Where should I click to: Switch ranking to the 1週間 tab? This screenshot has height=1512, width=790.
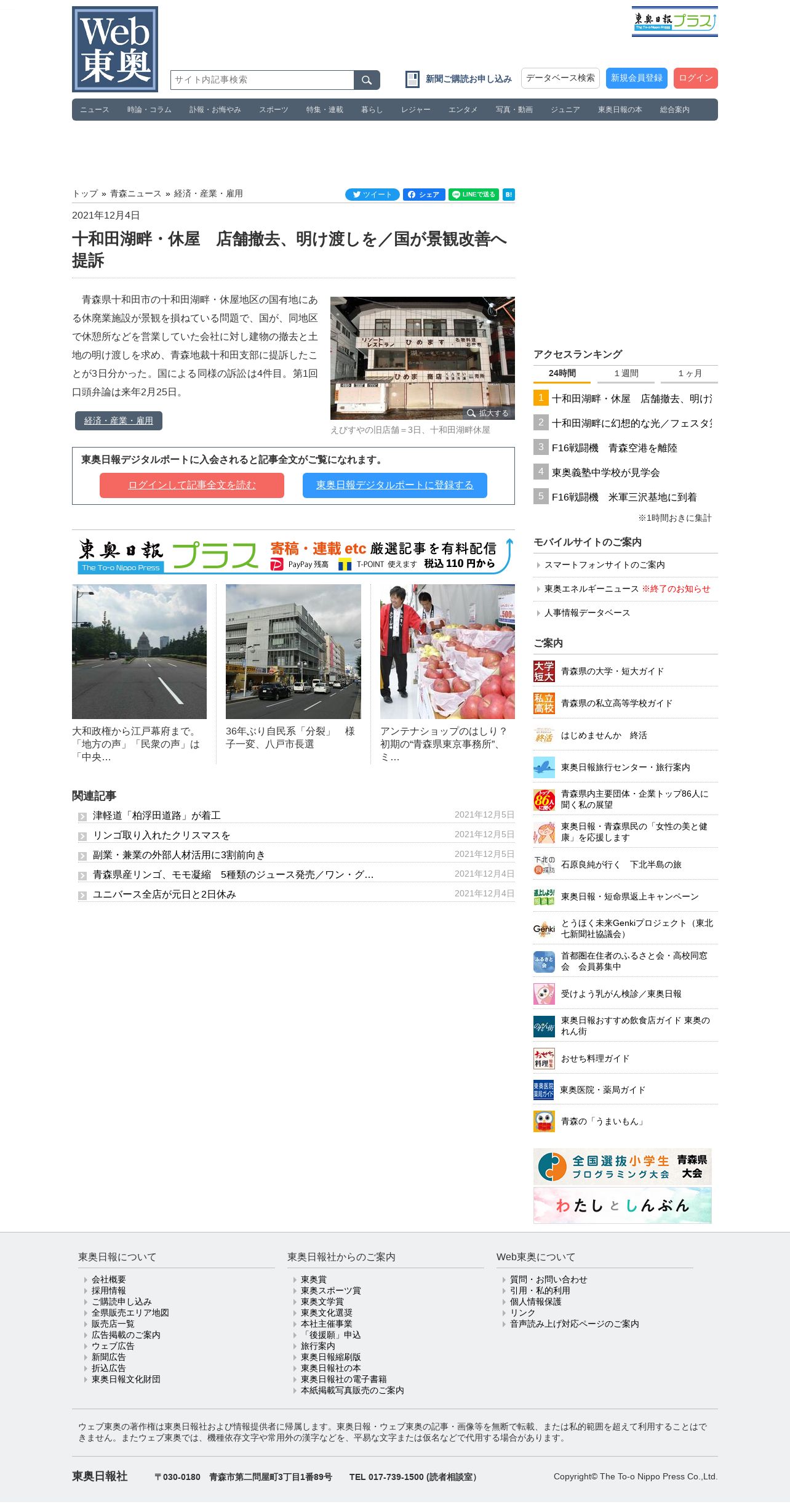[x=626, y=373]
